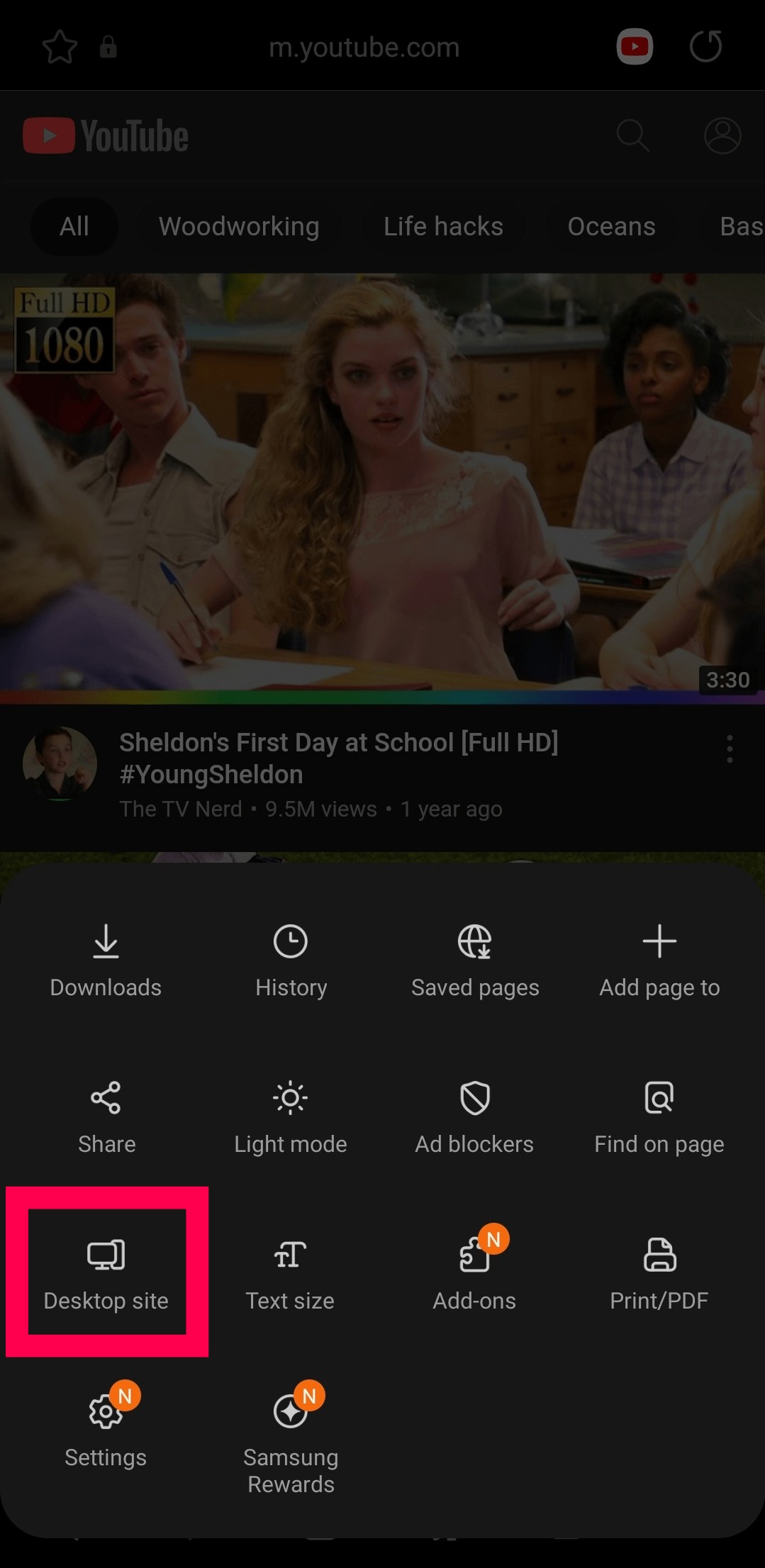765x1568 pixels.
Task: Adjust Text size
Action: 291,1274
